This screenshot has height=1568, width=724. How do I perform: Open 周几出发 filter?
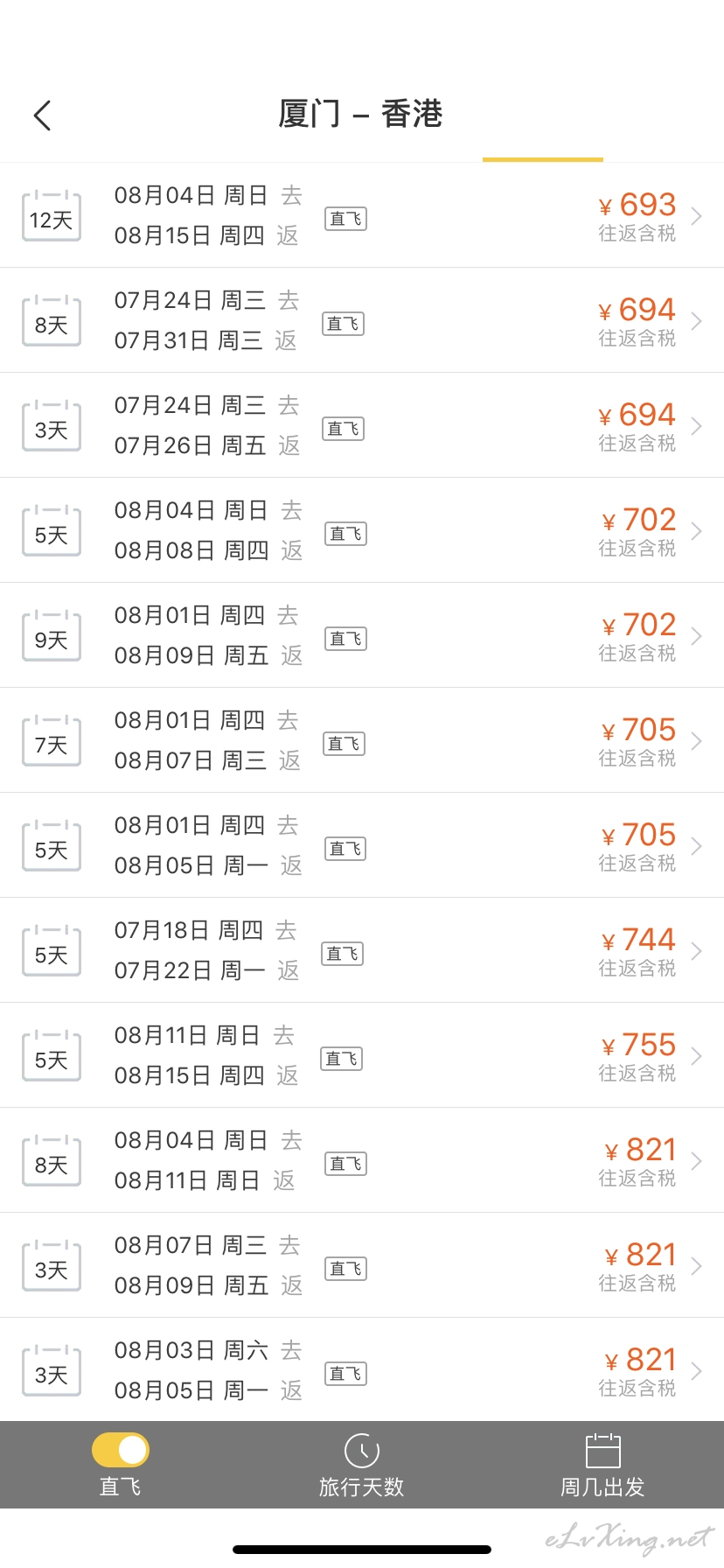click(x=602, y=1466)
